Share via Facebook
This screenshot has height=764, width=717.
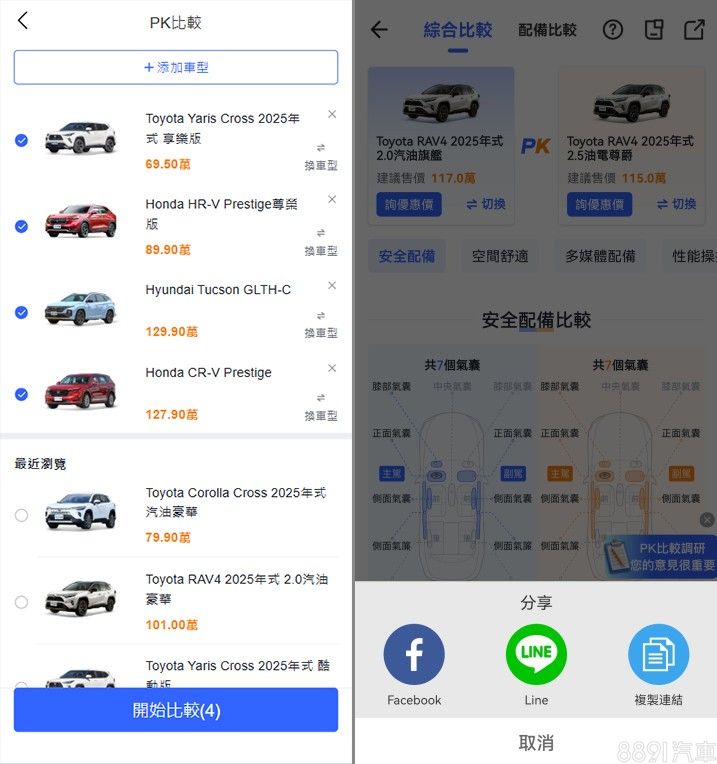[414, 655]
